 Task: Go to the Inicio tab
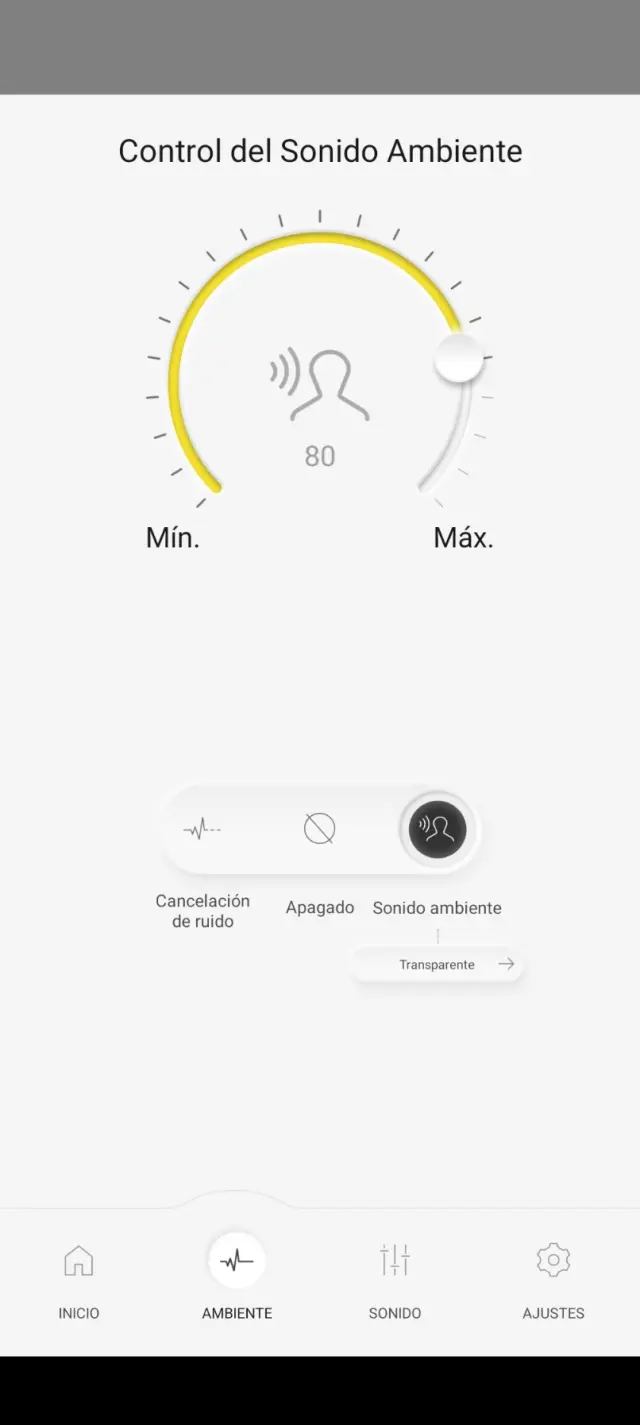pos(79,1277)
